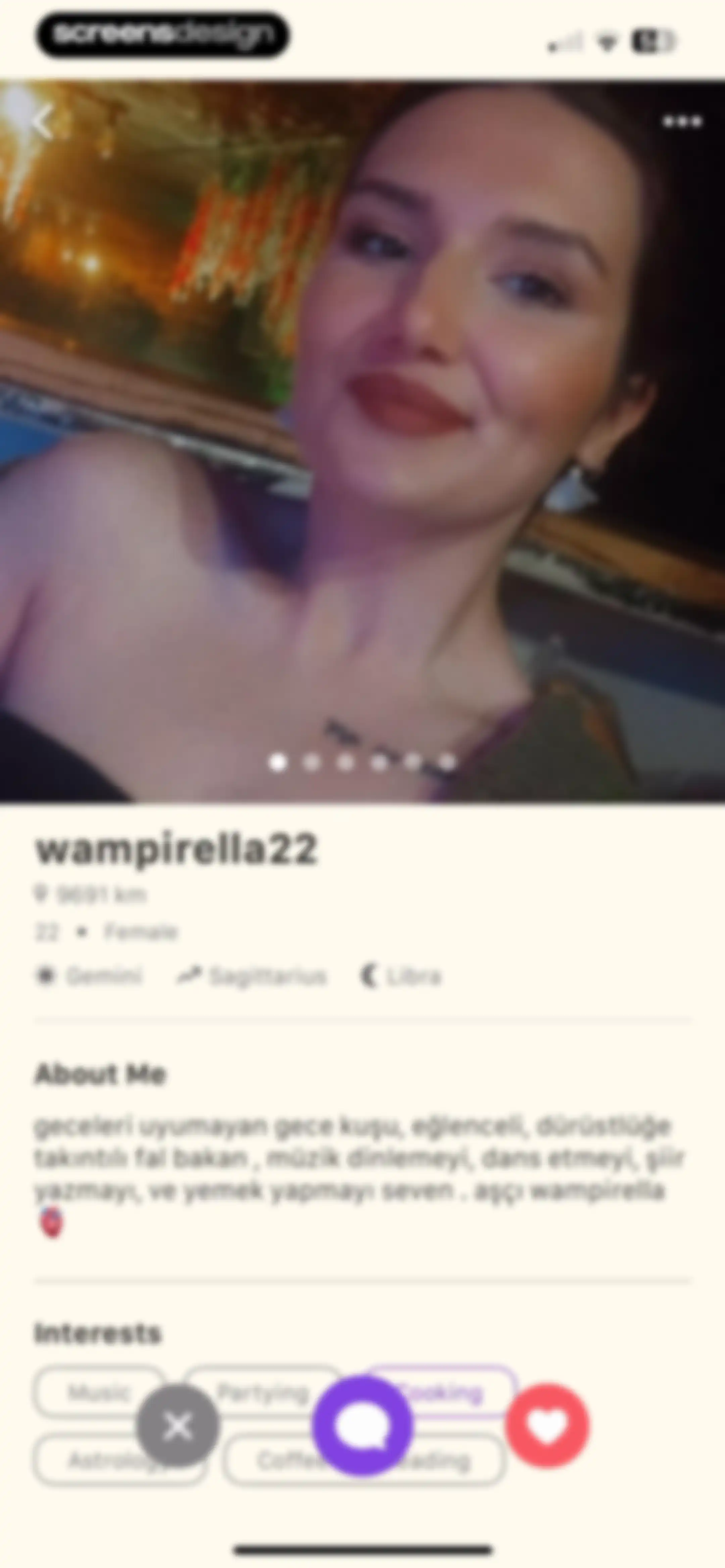Open the three-dot overflow menu
Screen dimensions: 725x1568
tap(682, 122)
